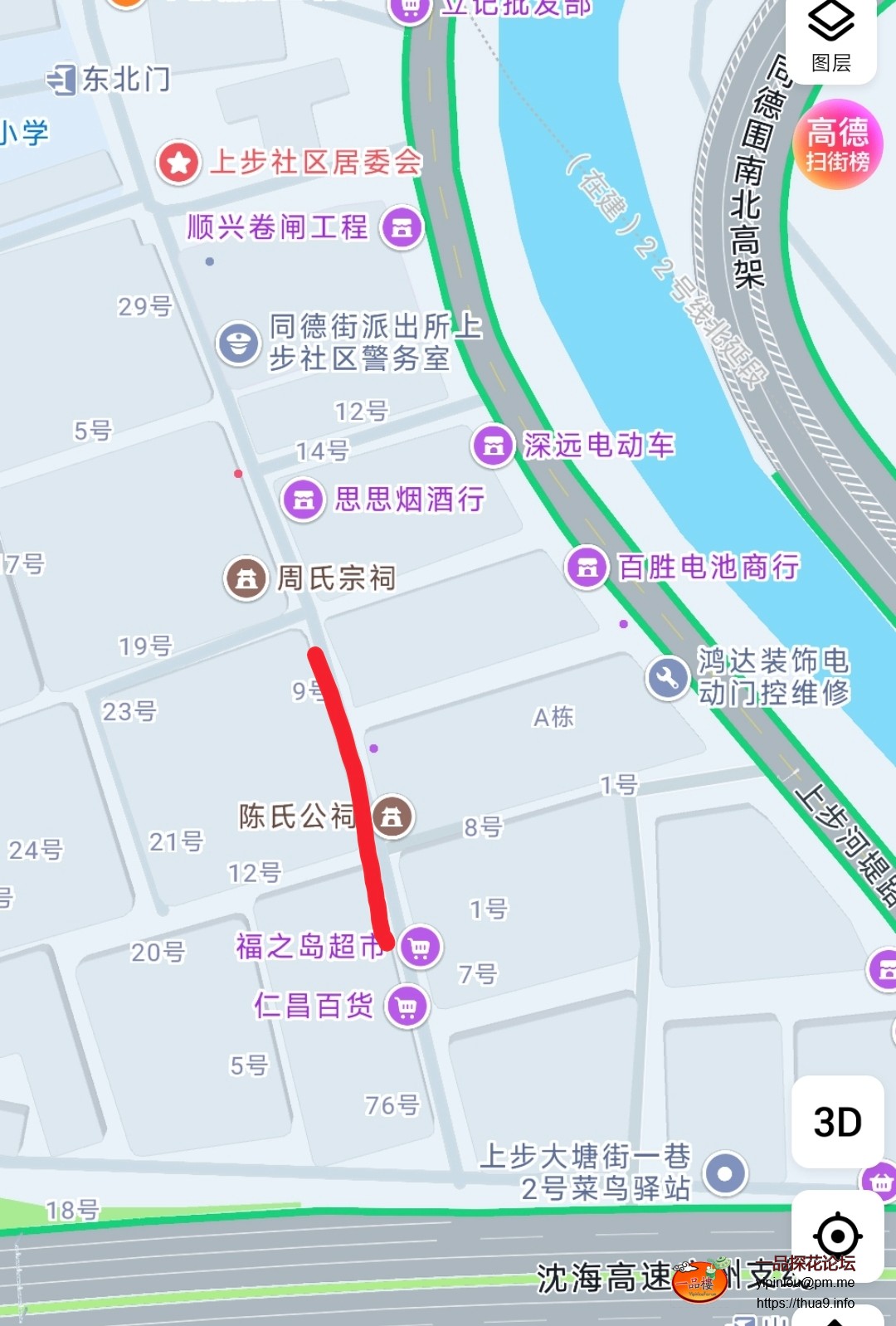896x1326 pixels.
Task: Select the 陈氏公祠 landmark marker
Action: point(392,817)
